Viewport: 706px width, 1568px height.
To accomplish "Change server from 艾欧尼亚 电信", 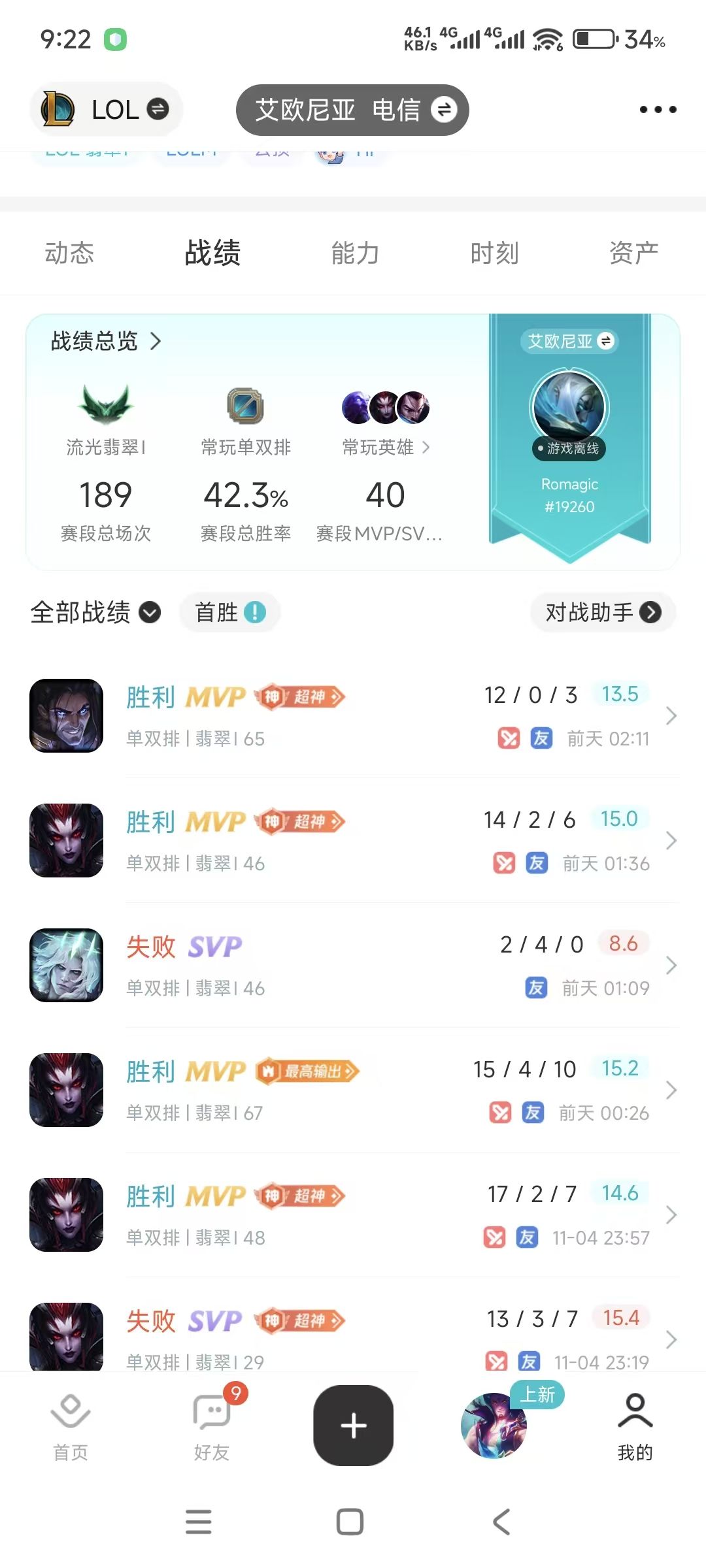I will click(x=352, y=110).
